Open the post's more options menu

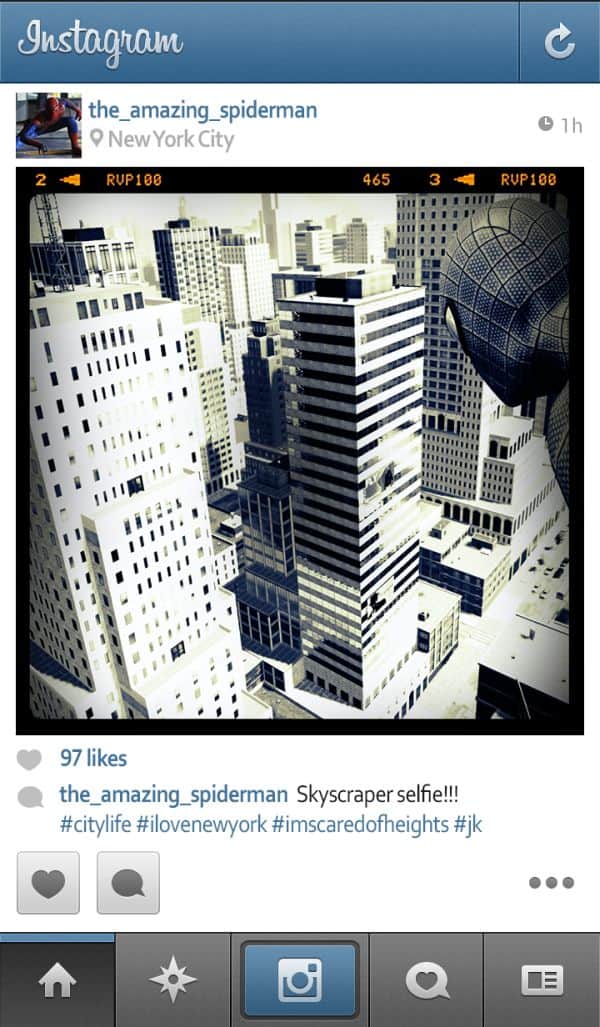pyautogui.click(x=552, y=883)
